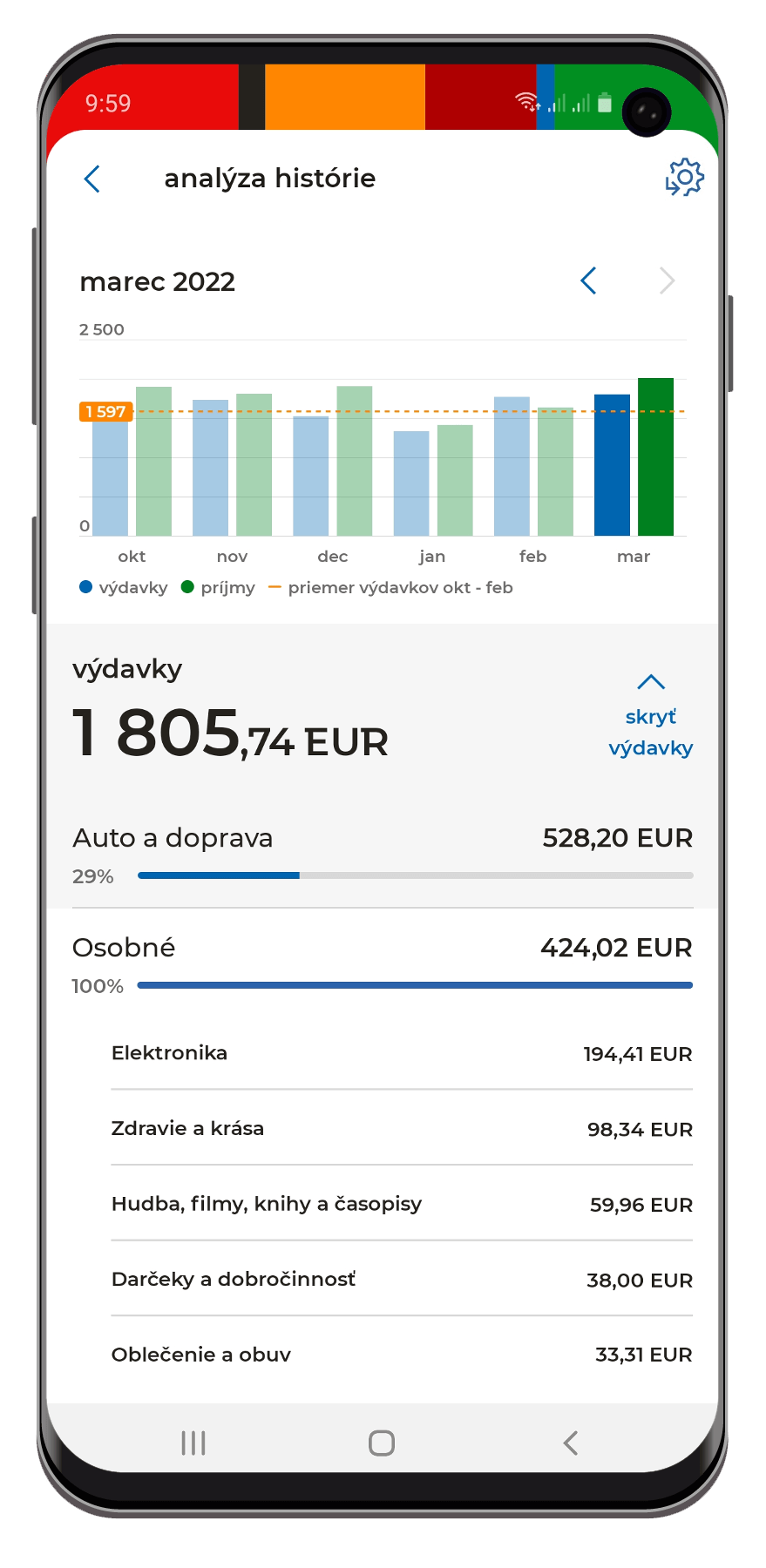Screen dimensions: 766x1568
Task: Open Zdravie a krása expenses
Action: pos(402,1128)
